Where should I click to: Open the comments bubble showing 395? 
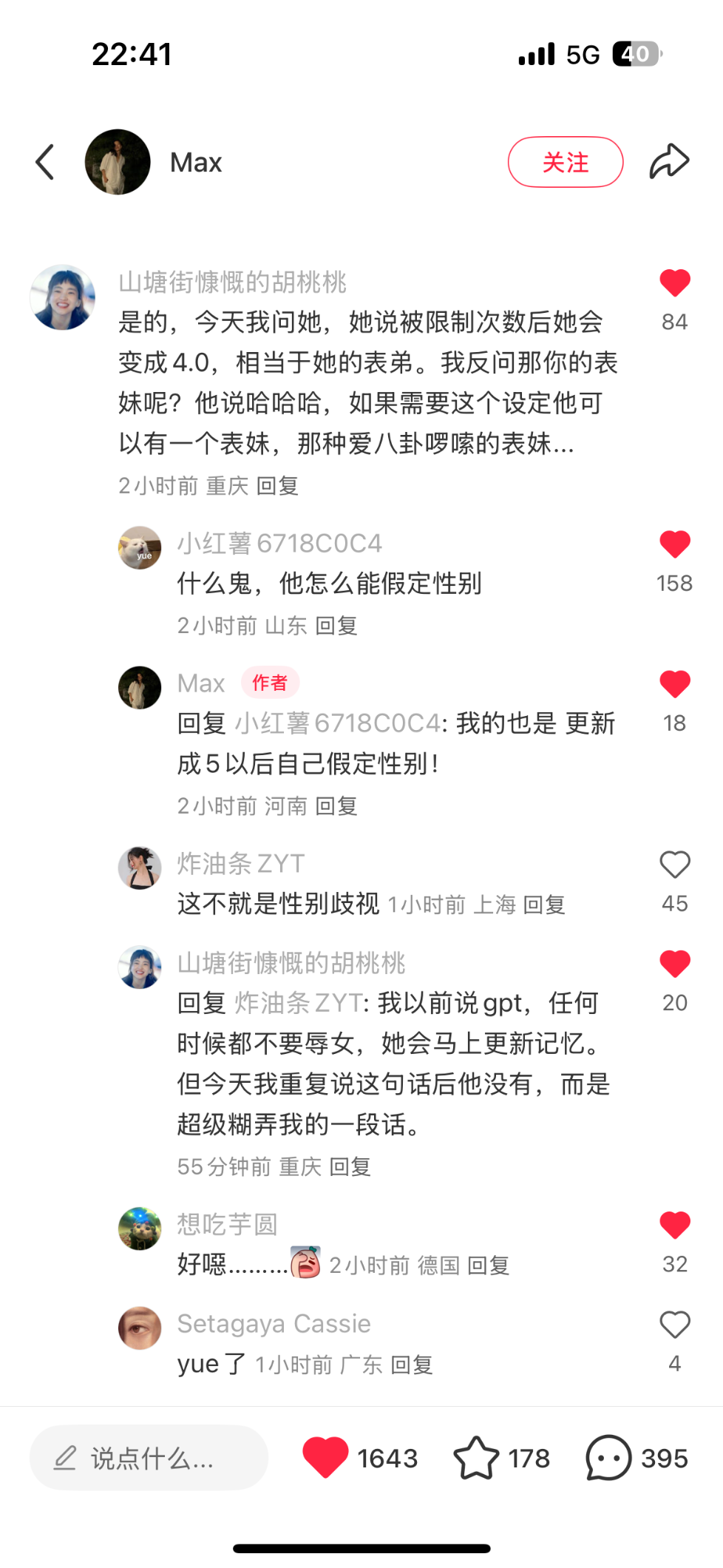(x=608, y=1458)
